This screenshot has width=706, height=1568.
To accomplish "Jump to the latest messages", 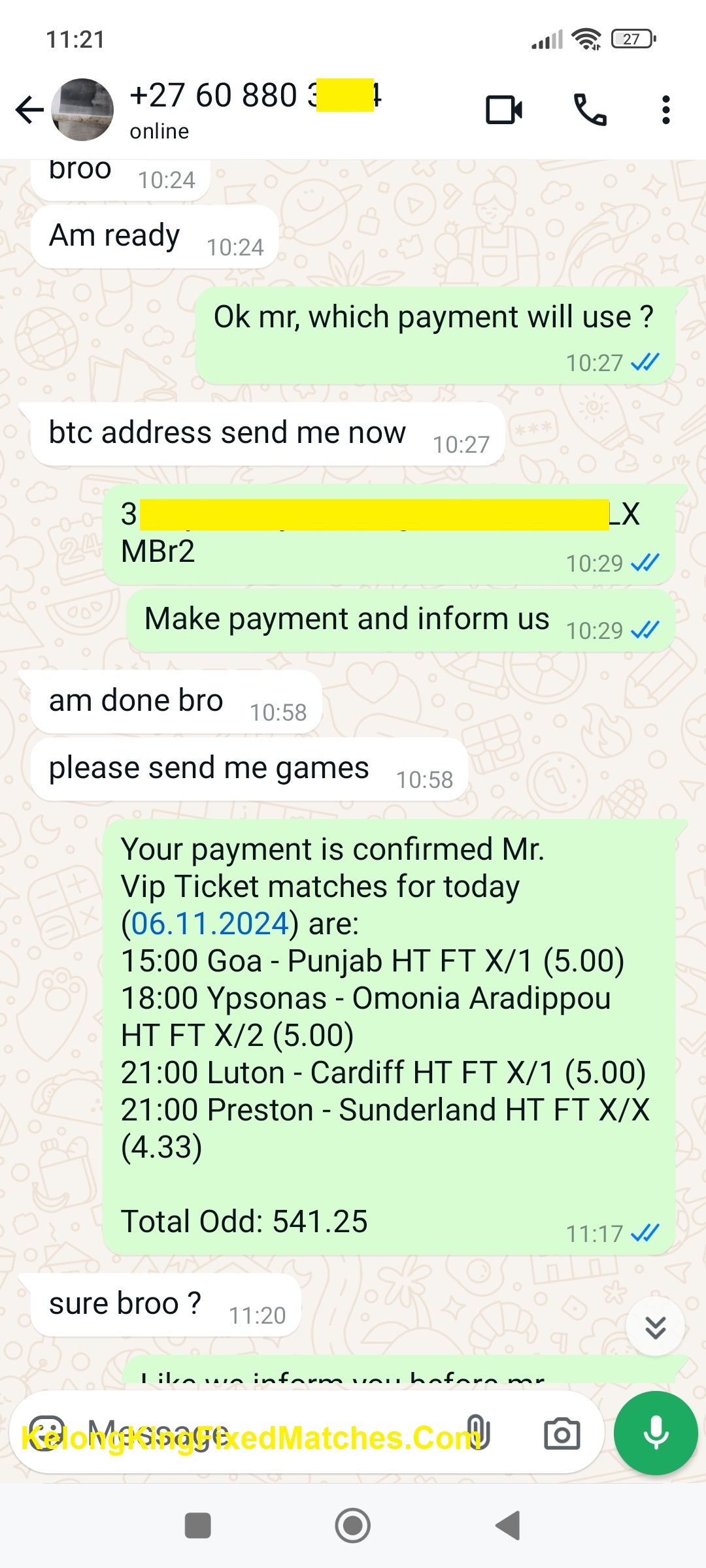I will 655,1327.
